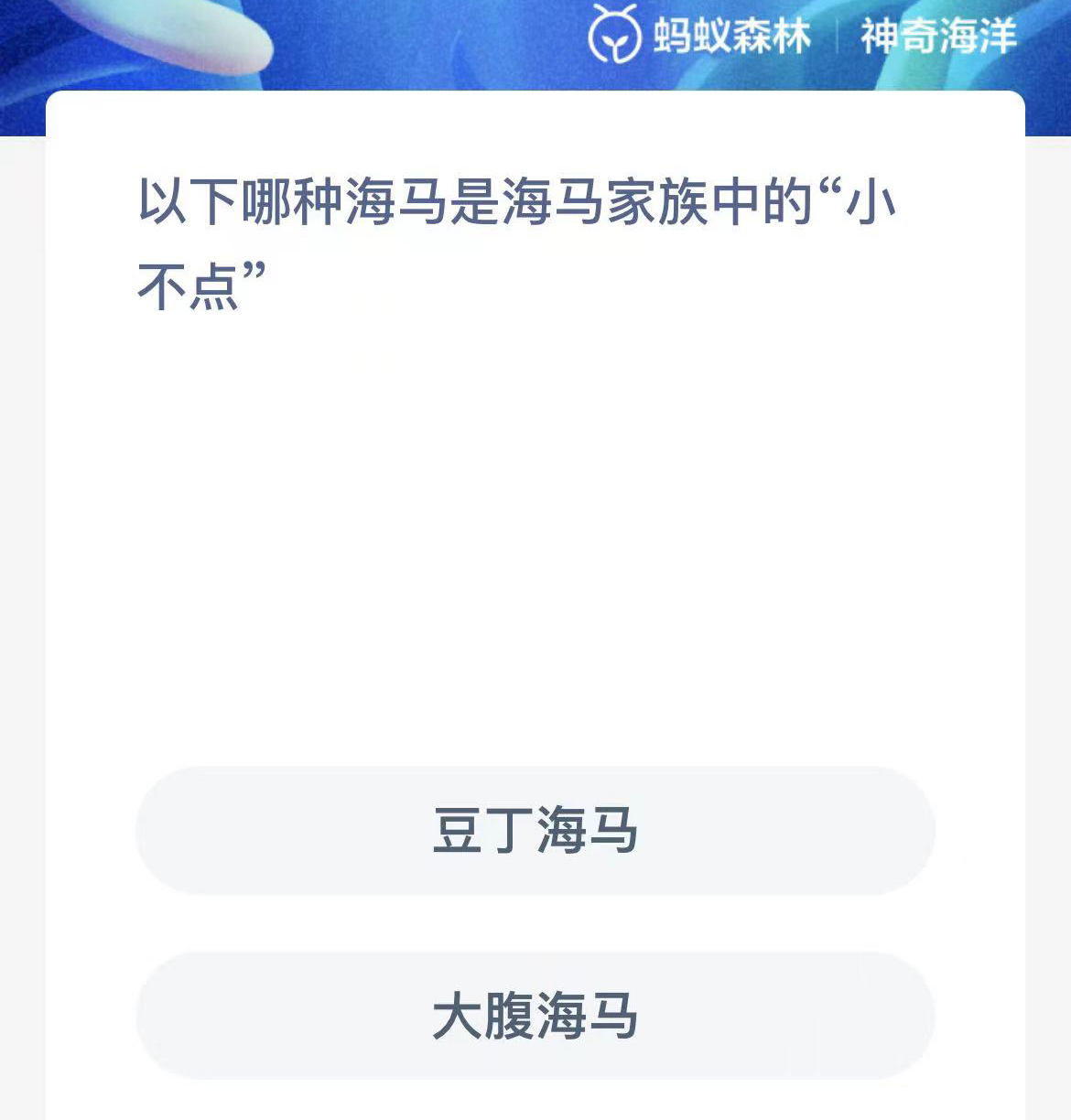Click the Ant Forest leaf sprout logo

[x=615, y=35]
